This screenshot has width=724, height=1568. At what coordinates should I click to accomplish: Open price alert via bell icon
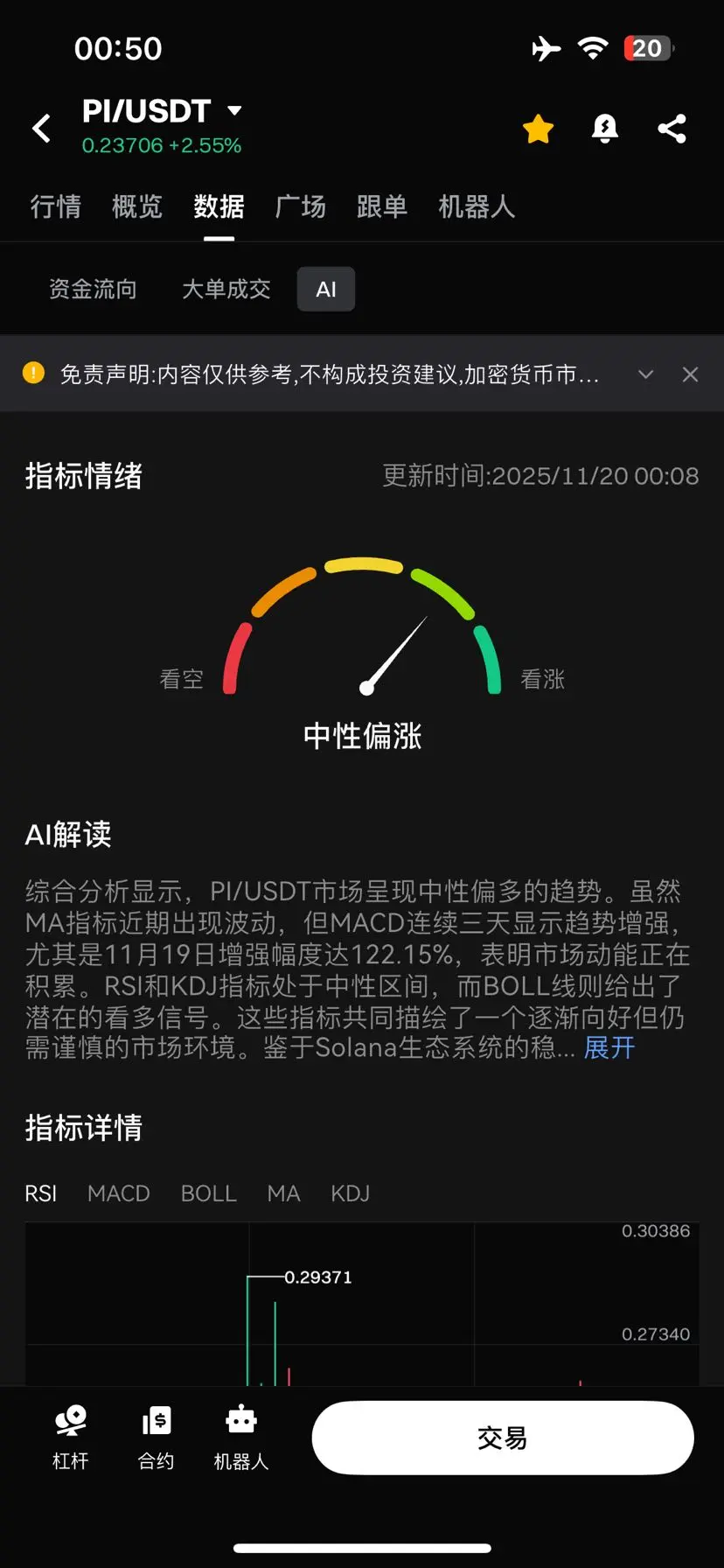[x=604, y=128]
